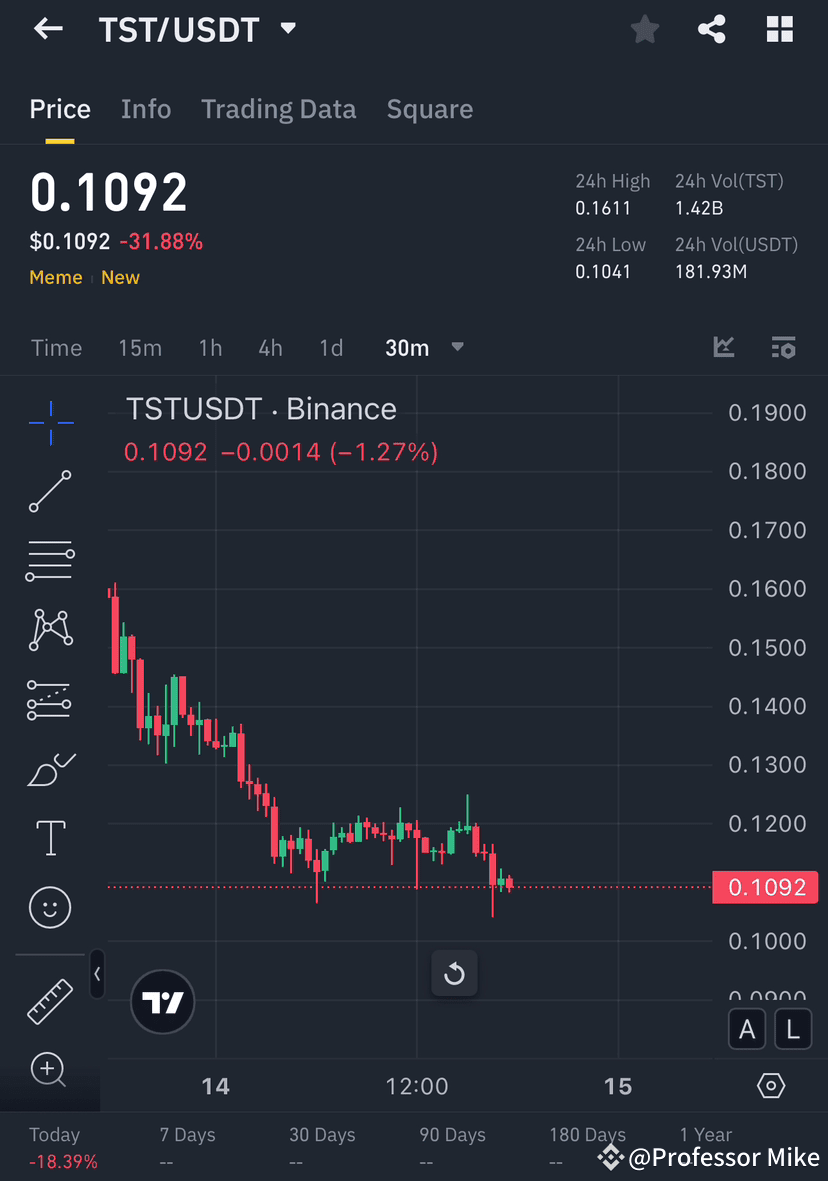Select the crosshair cursor tool

coord(50,423)
